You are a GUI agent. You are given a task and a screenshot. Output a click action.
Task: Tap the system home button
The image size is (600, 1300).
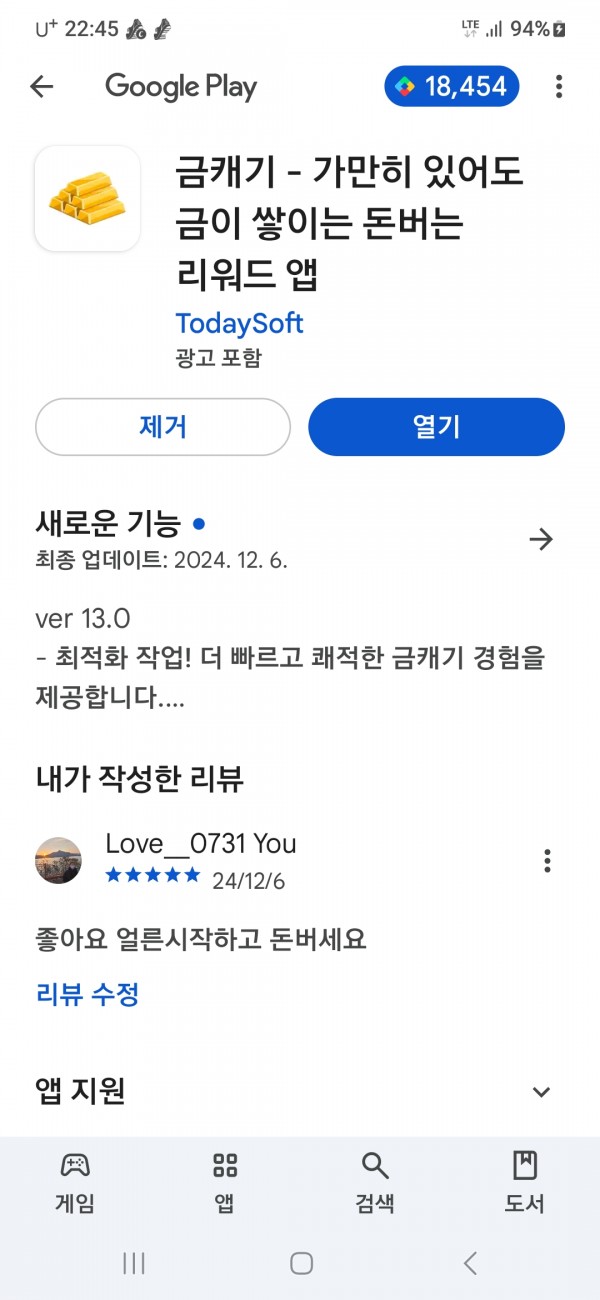tap(301, 1263)
